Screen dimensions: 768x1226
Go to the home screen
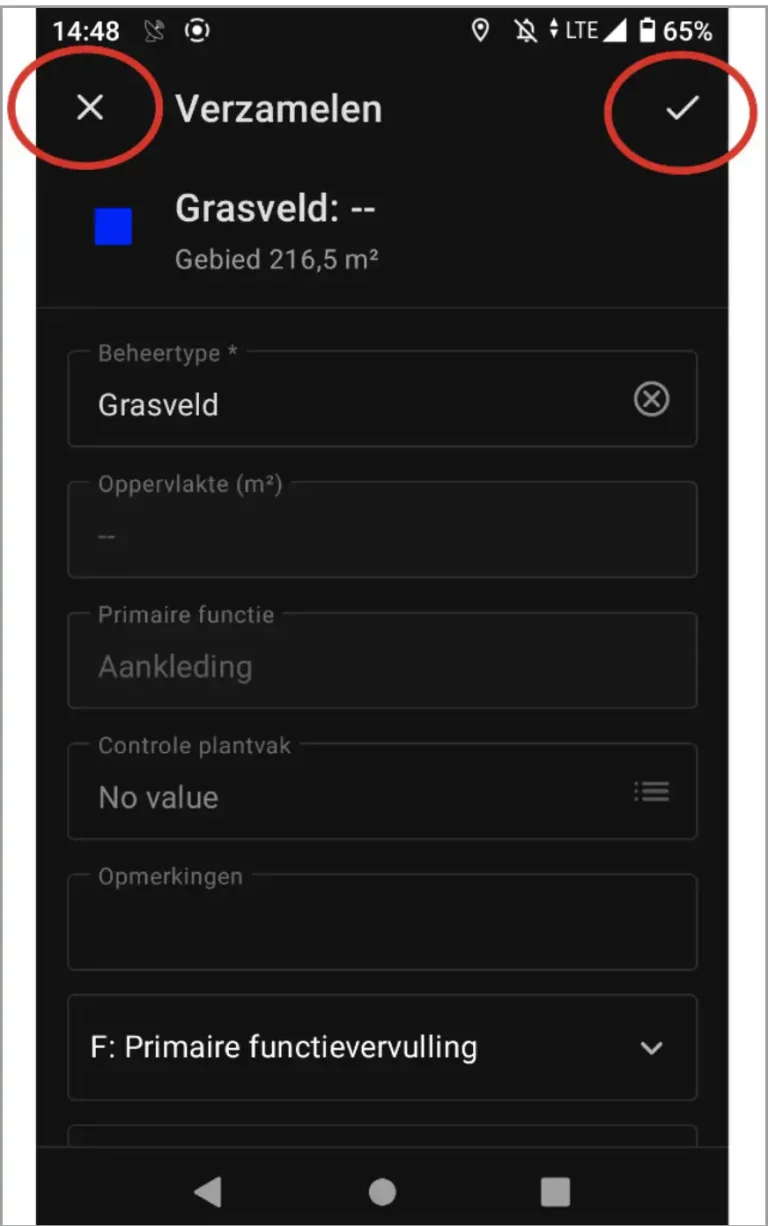[x=382, y=1191]
